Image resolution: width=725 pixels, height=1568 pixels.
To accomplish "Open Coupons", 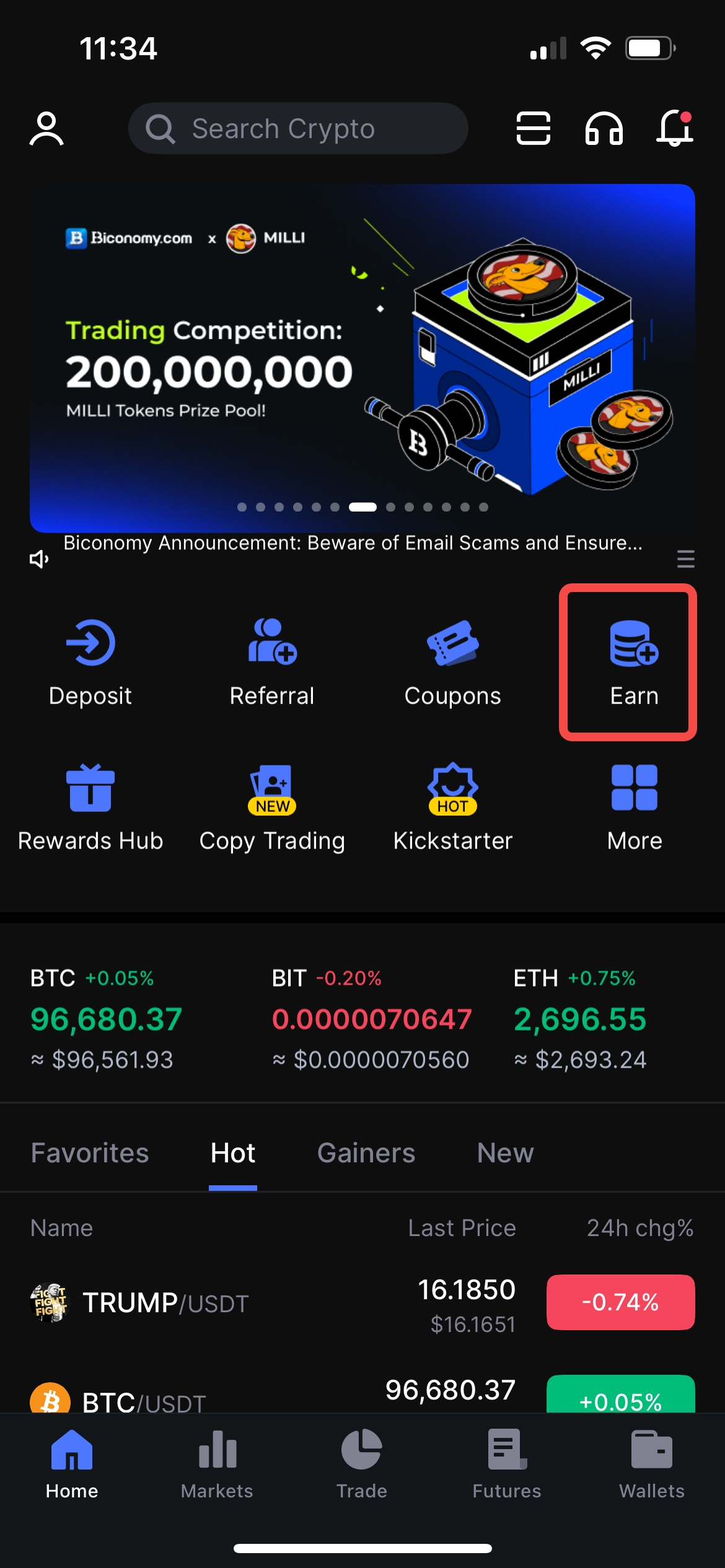I will pyautogui.click(x=453, y=663).
